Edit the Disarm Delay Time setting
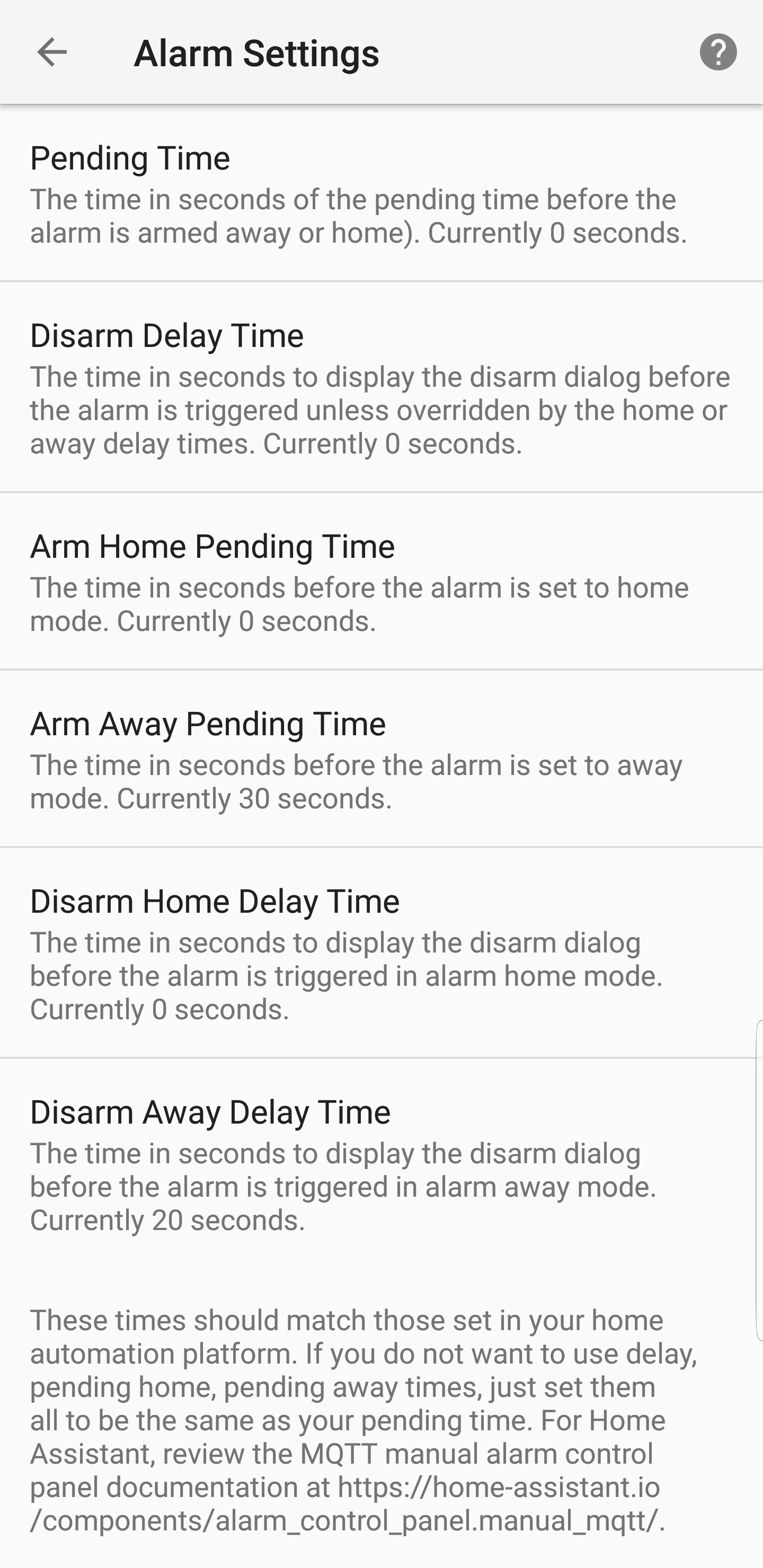This screenshot has width=763, height=1568. [381, 387]
